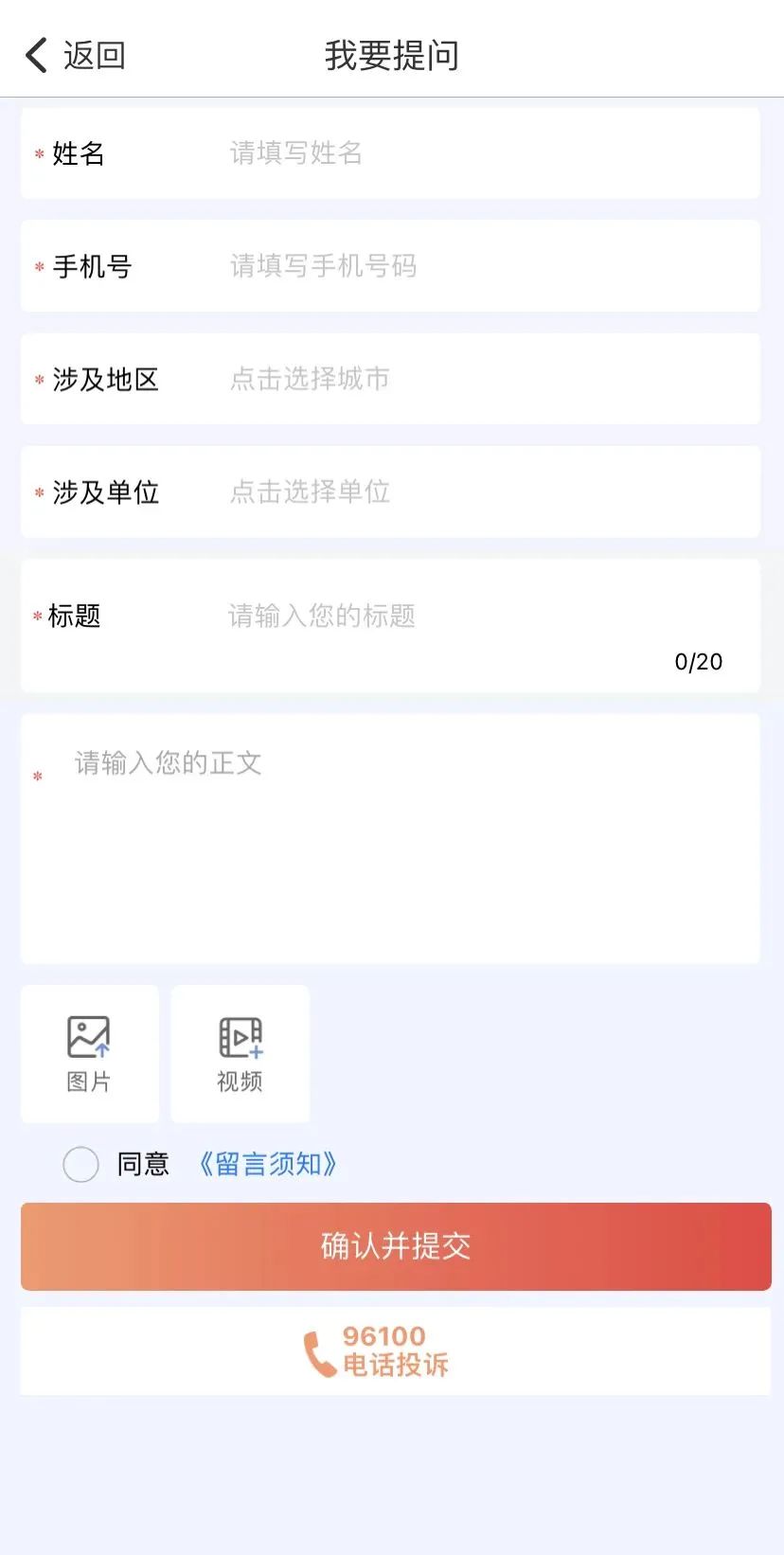
Task: Tap the 视频 video upload icon
Action: [240, 1053]
